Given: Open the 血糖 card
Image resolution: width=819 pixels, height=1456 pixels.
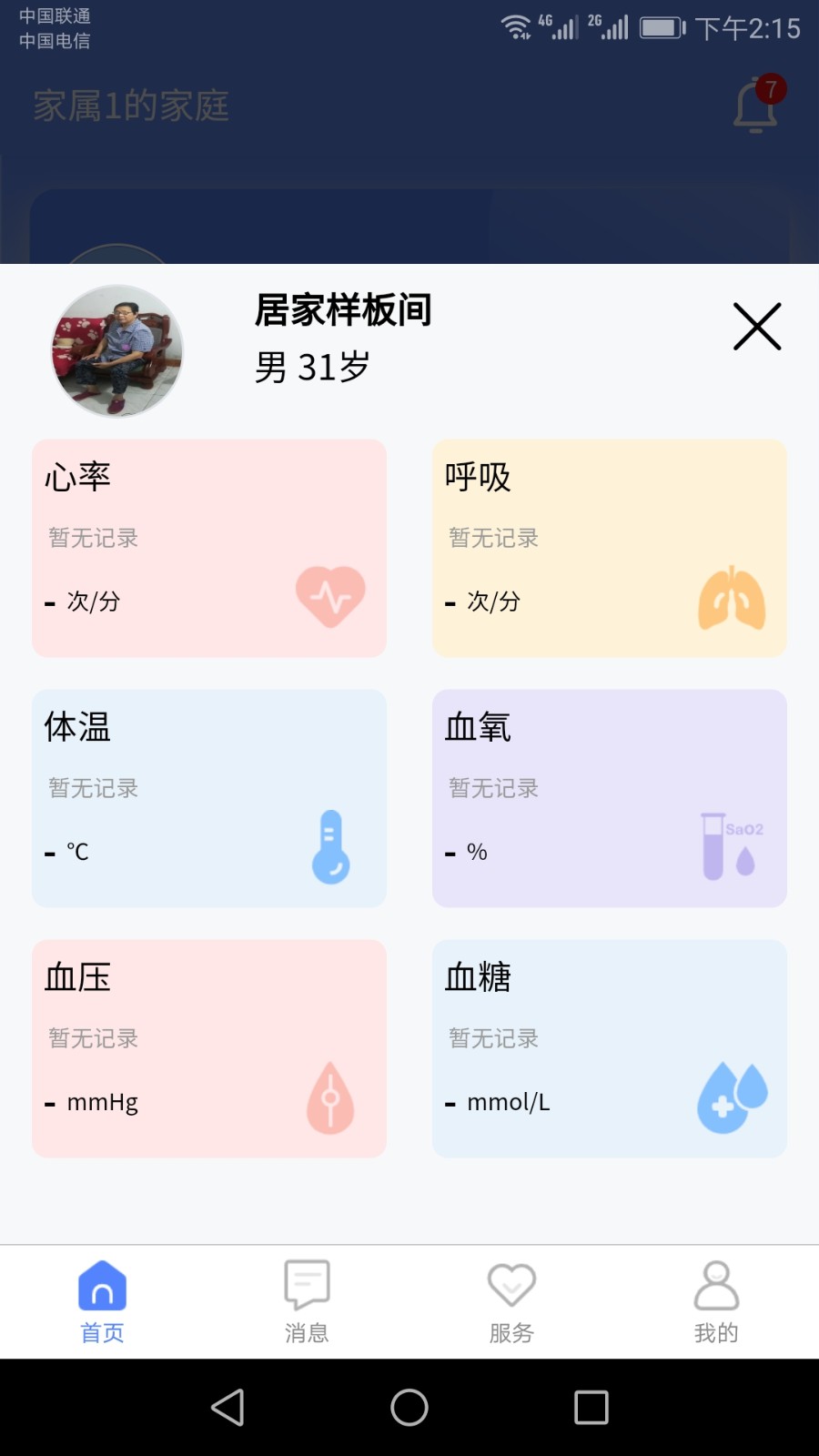Looking at the screenshot, I should point(609,1048).
